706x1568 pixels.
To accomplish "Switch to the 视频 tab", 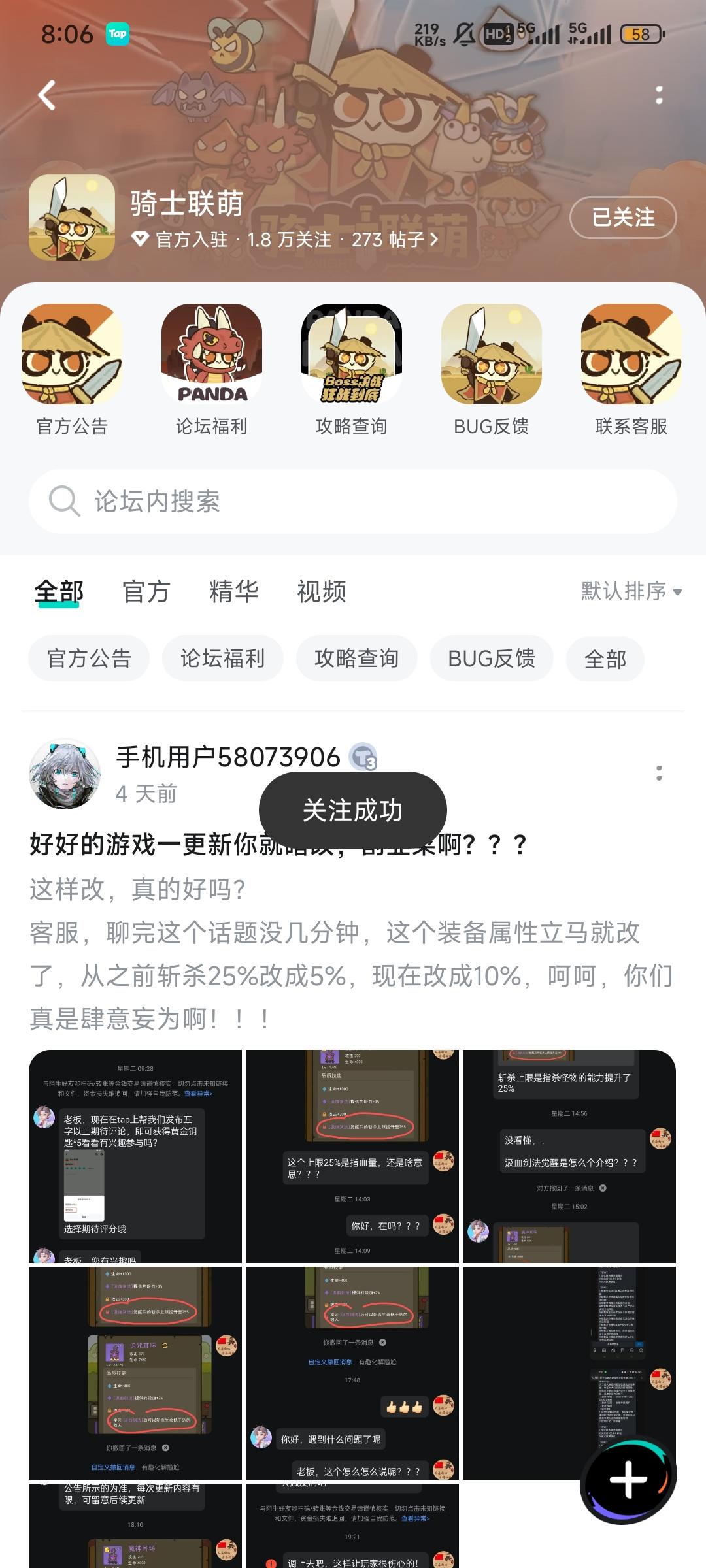I will tap(322, 592).
